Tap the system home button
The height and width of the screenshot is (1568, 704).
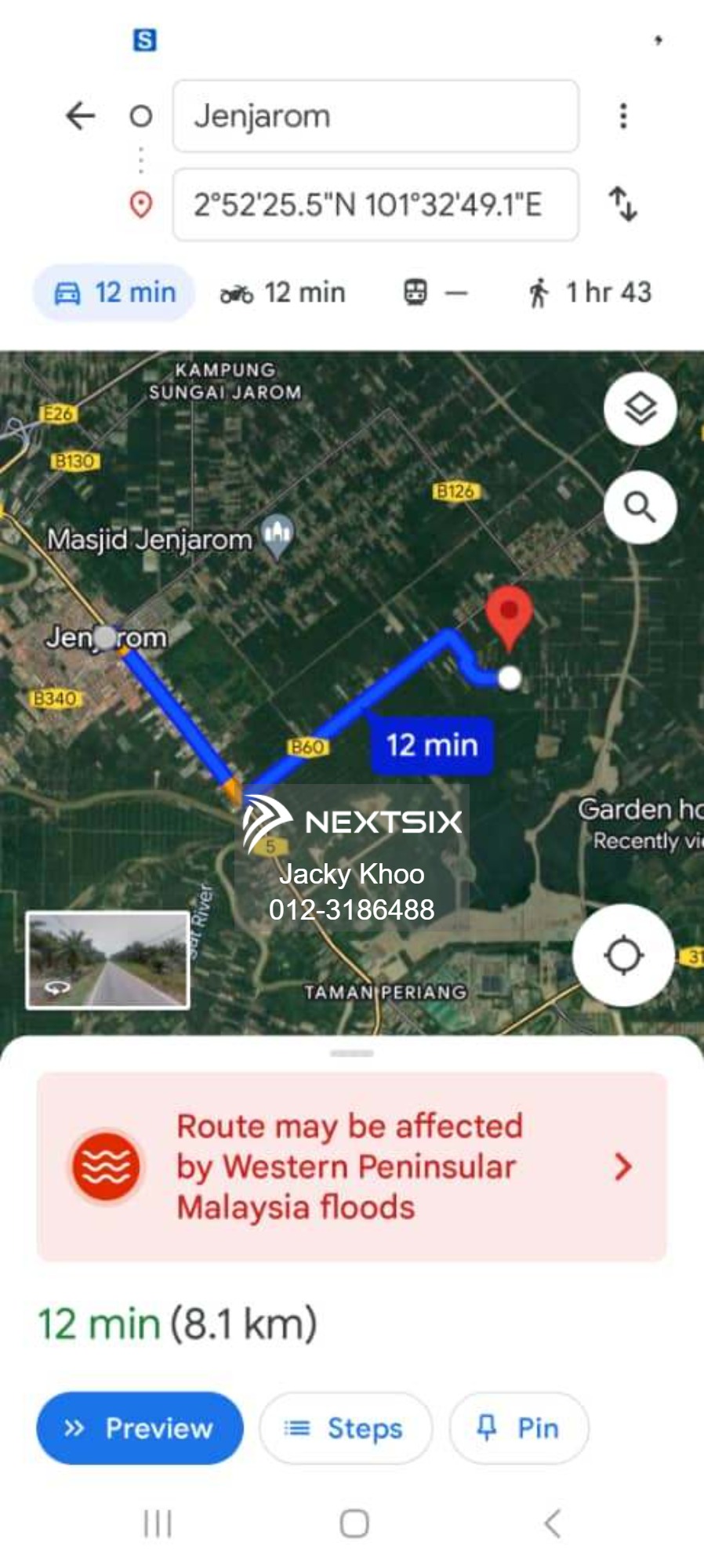click(354, 1524)
